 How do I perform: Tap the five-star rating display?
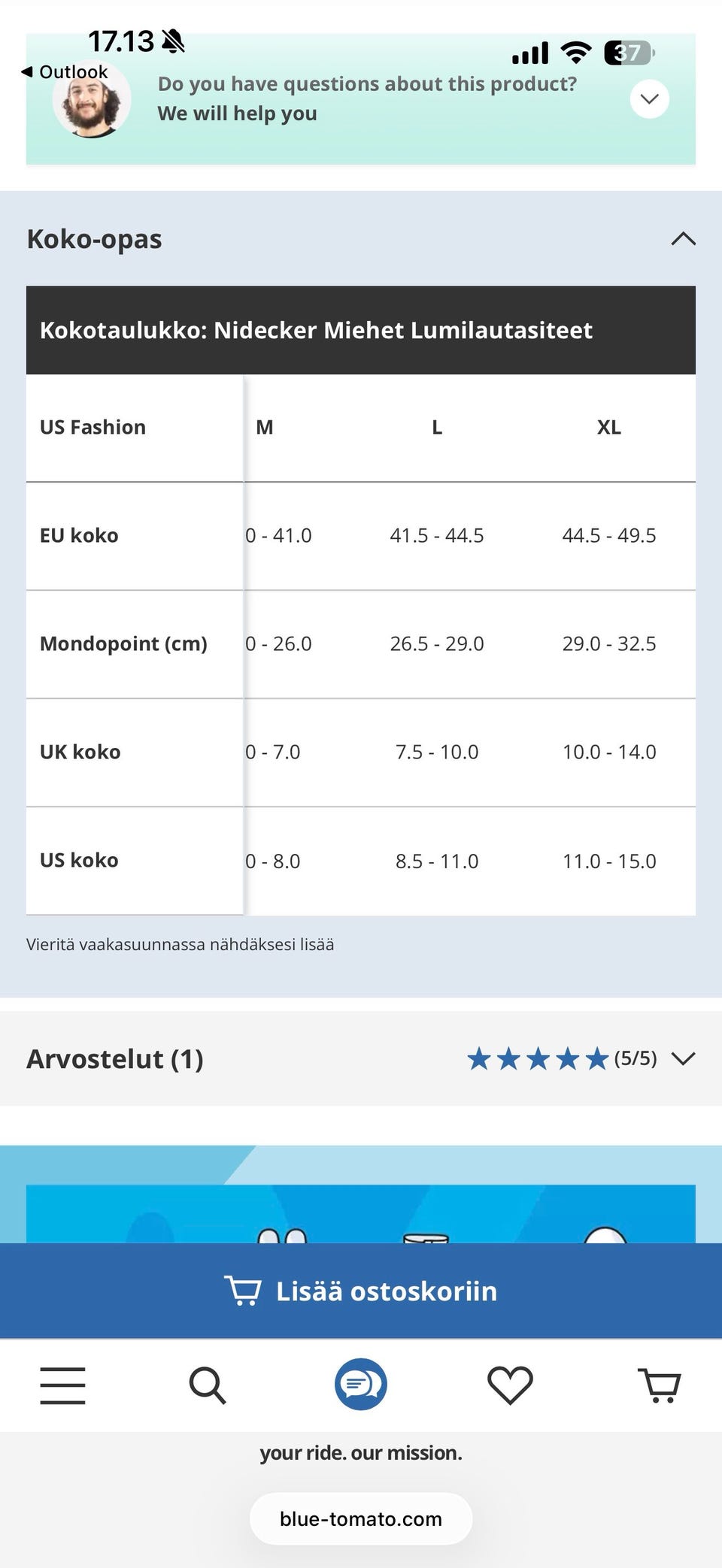pos(537,1058)
